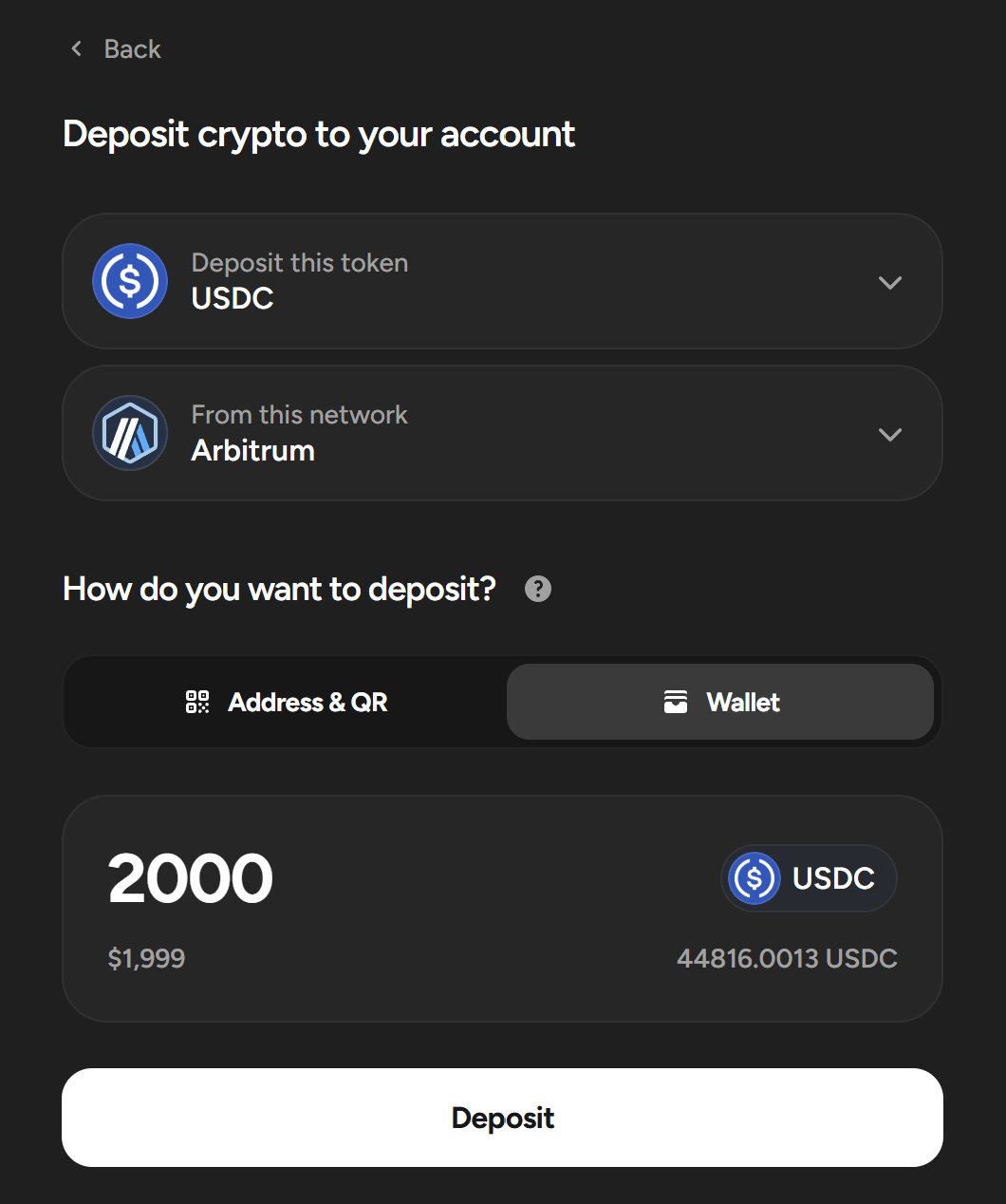The width and height of the screenshot is (1006, 1204).
Task: Open the Deposit this token dropdown
Action: (501, 281)
